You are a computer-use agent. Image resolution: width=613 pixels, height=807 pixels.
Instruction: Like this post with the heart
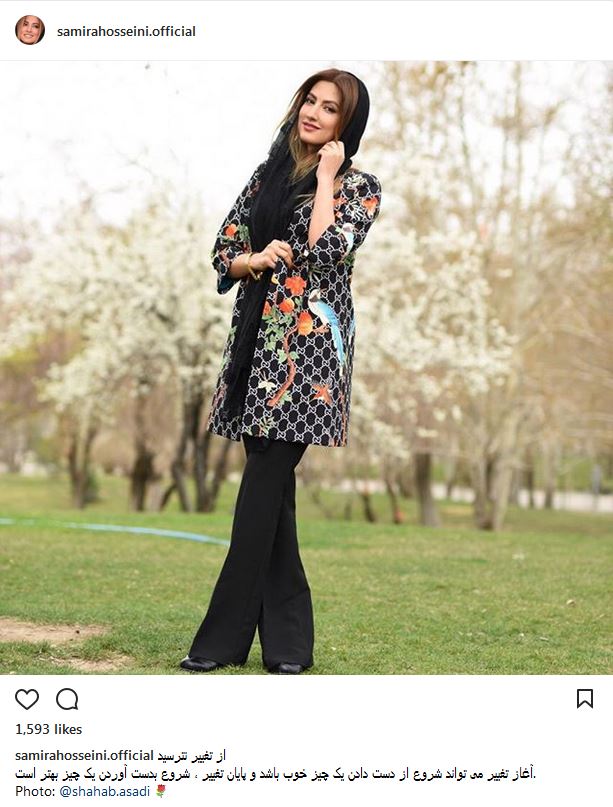(27, 699)
